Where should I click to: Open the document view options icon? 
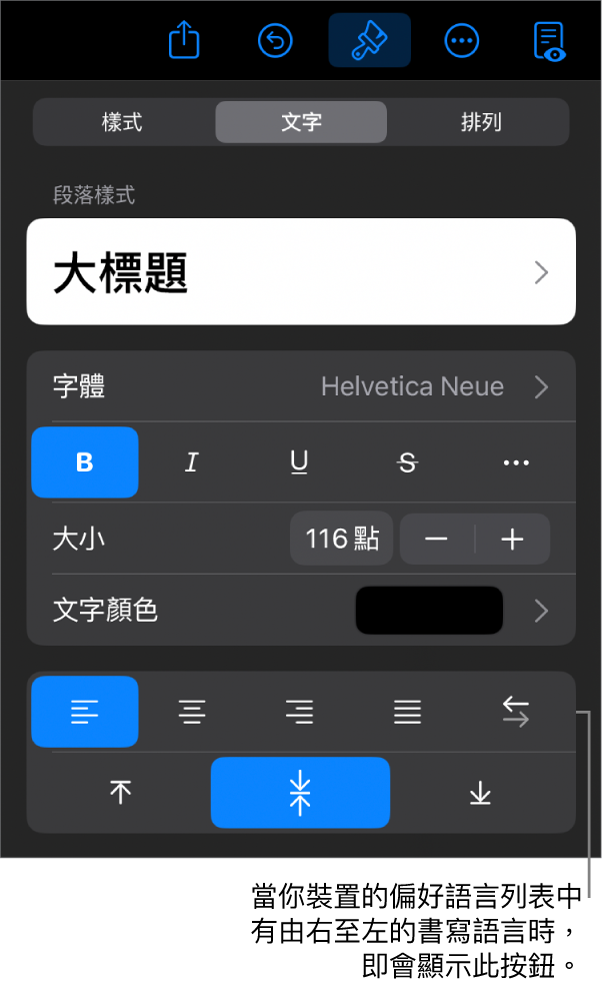(x=549, y=41)
